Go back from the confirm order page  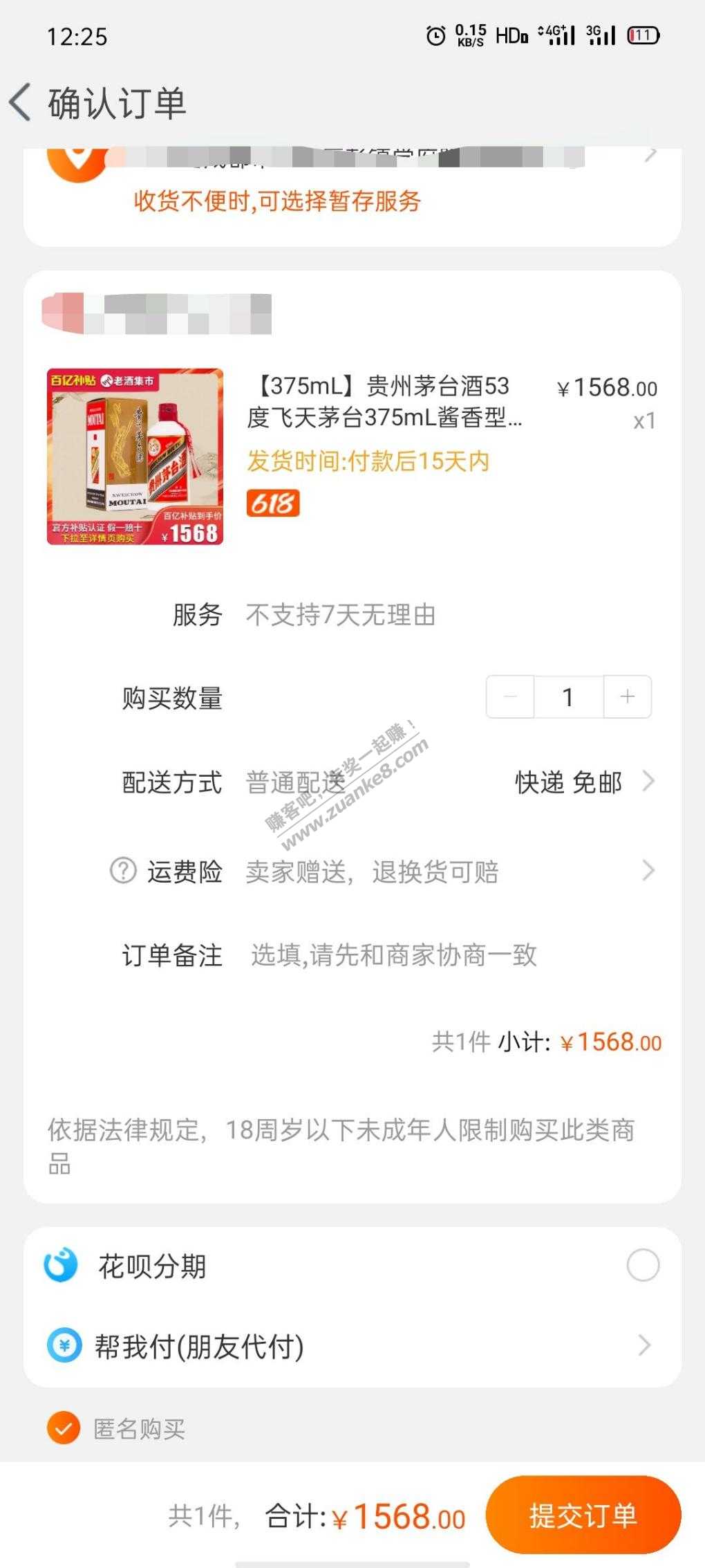(21, 102)
